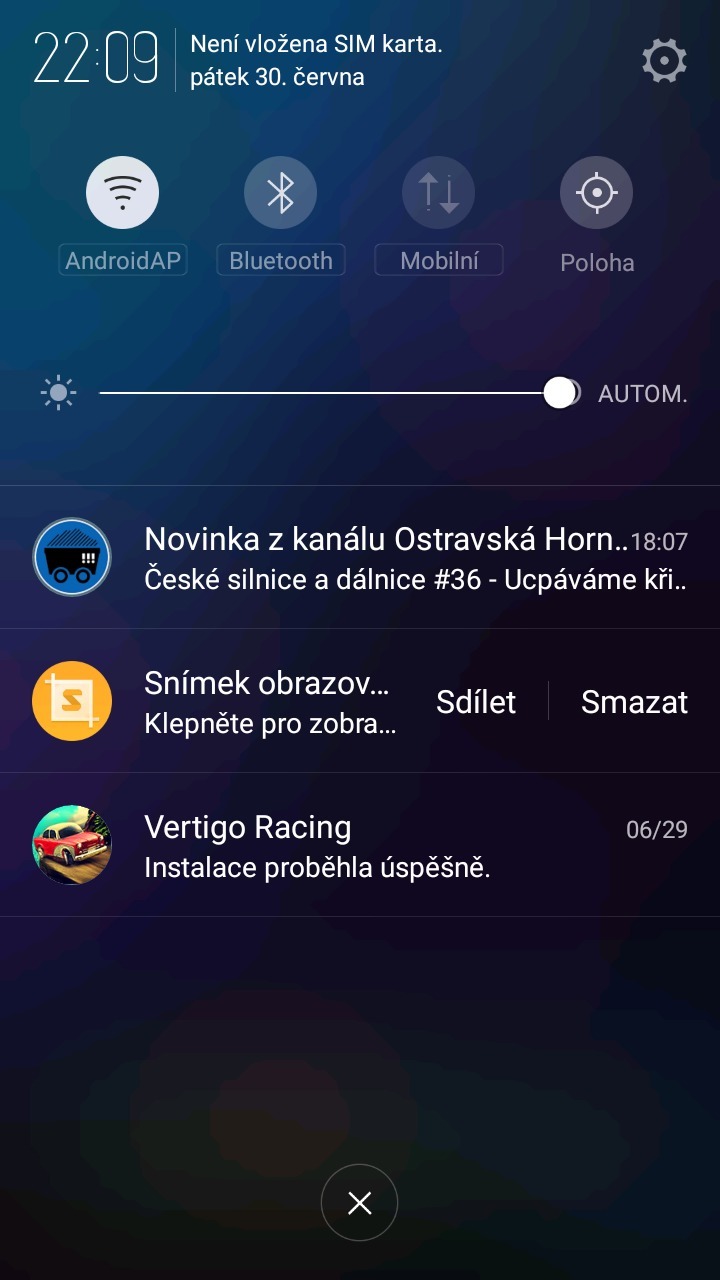
Task: Open system settings via the gear icon
Action: (x=662, y=60)
